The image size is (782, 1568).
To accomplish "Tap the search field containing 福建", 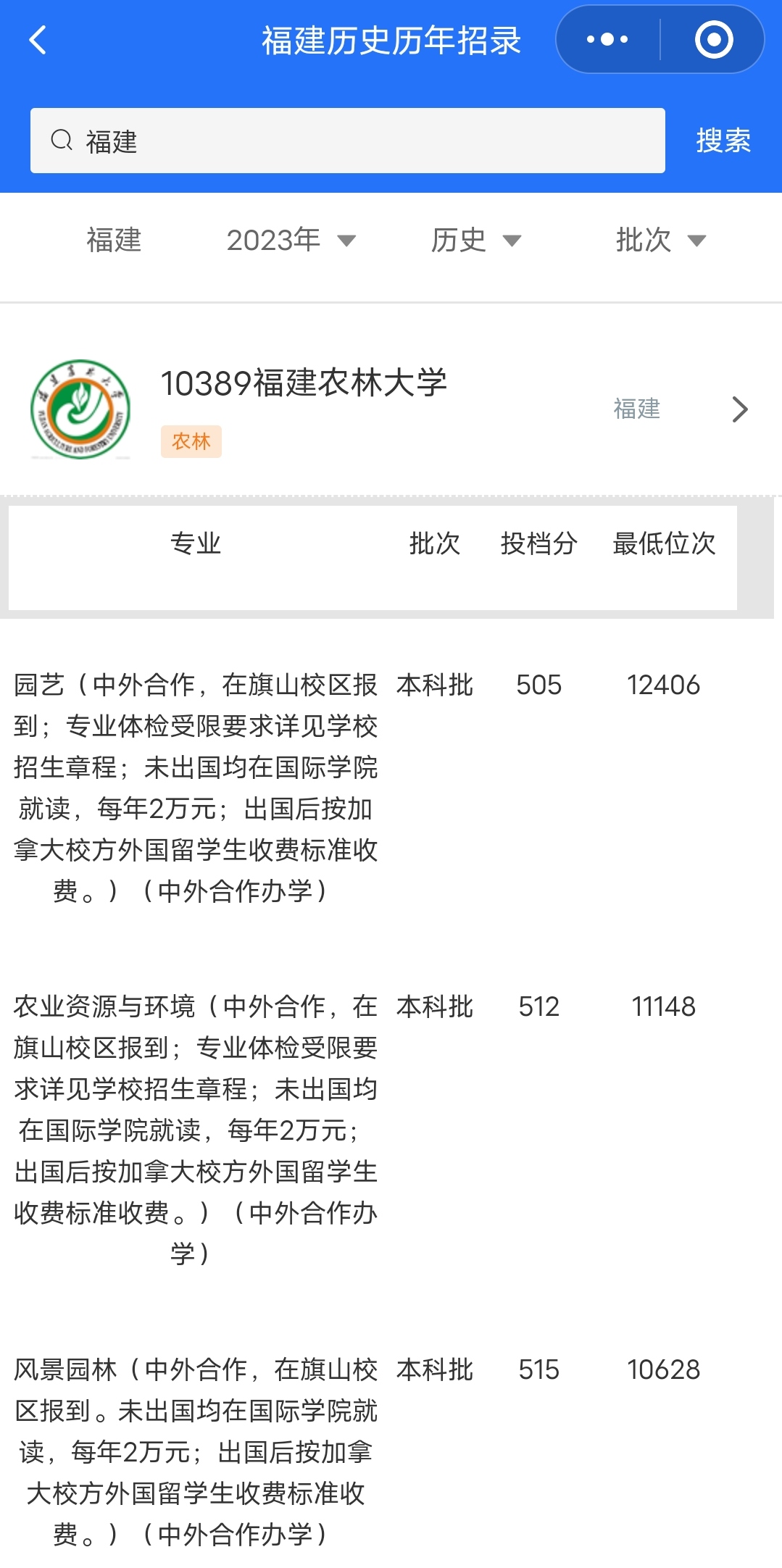I will (x=348, y=141).
